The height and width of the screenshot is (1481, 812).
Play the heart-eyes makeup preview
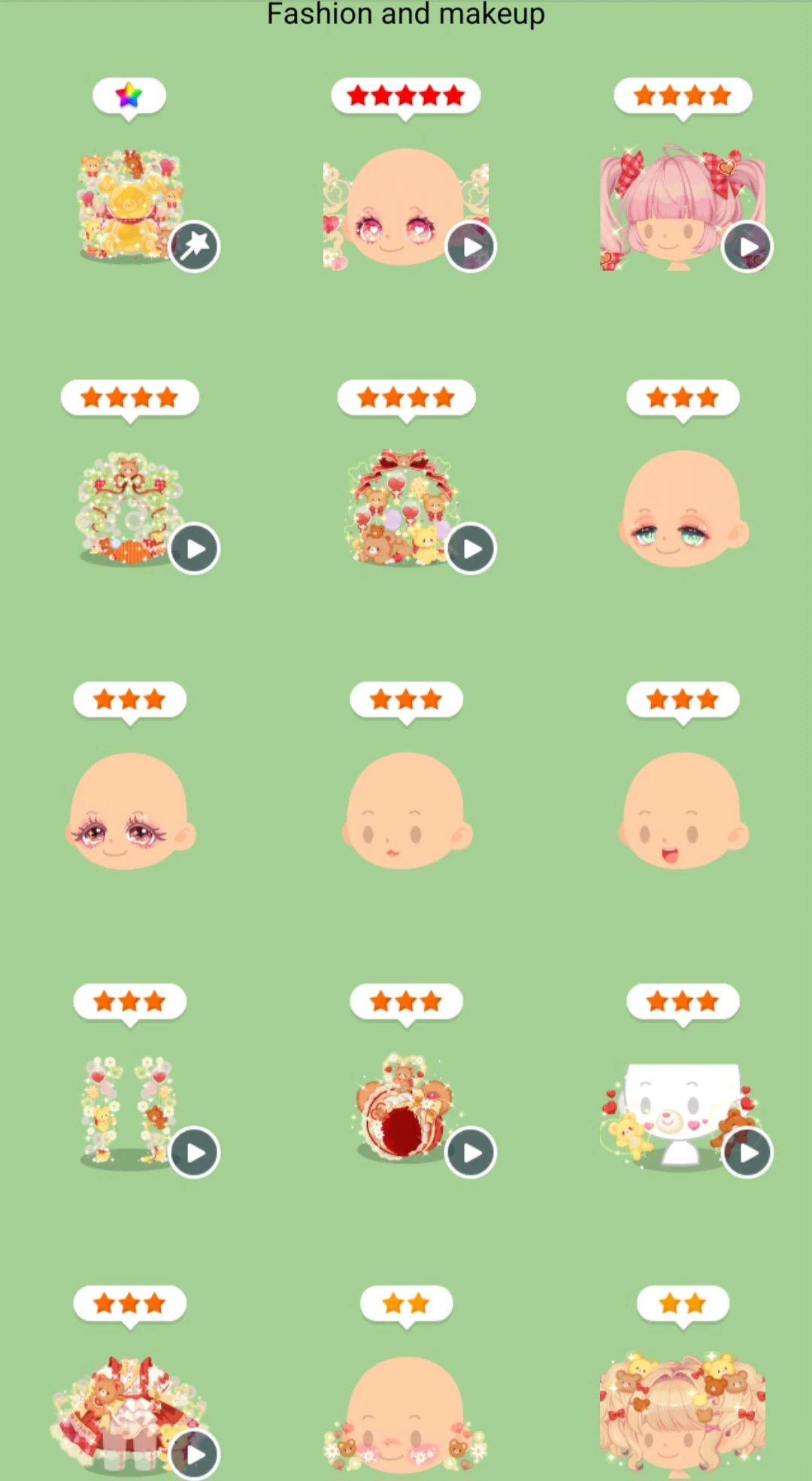[471, 246]
